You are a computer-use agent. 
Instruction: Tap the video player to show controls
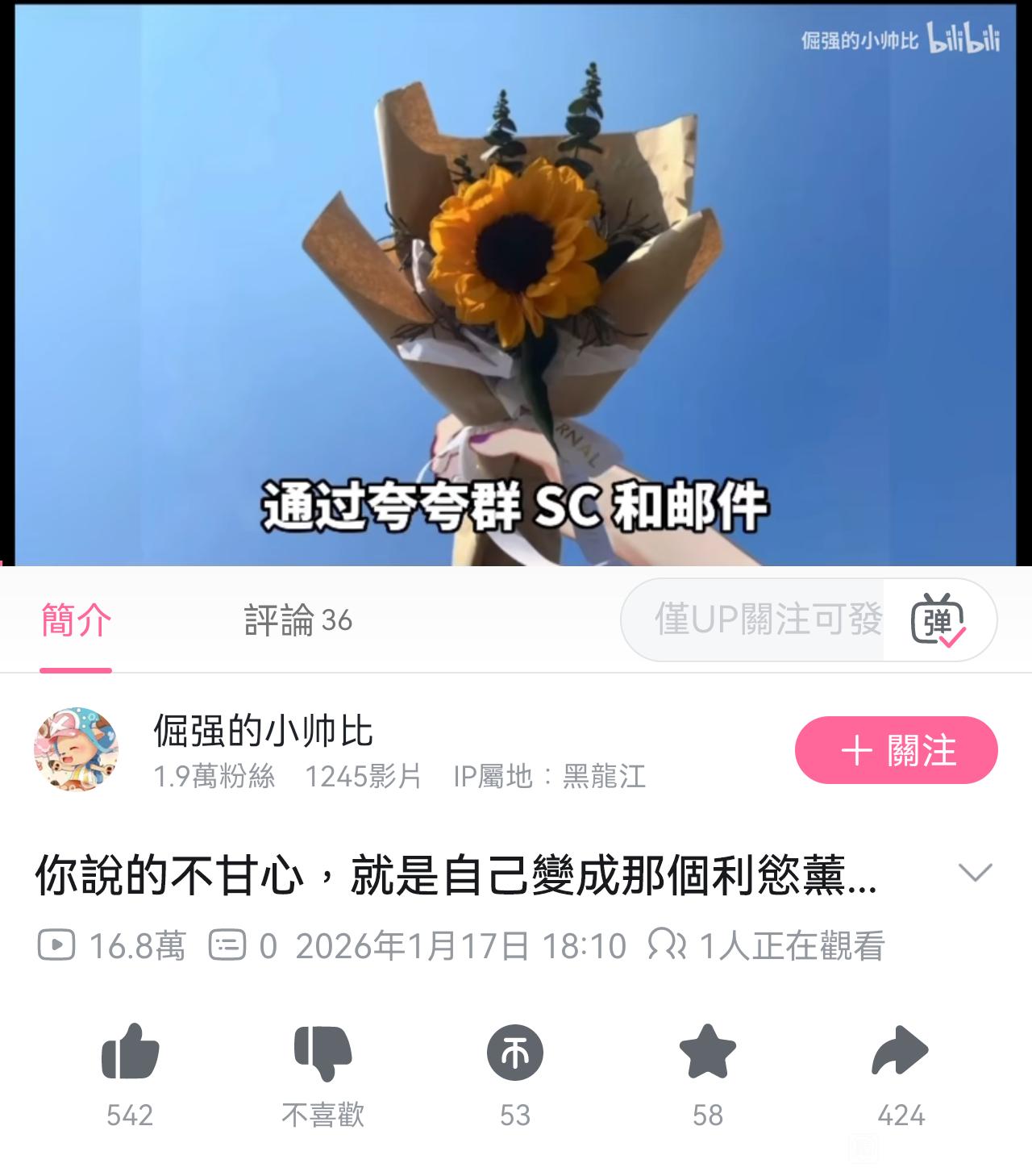(x=516, y=282)
